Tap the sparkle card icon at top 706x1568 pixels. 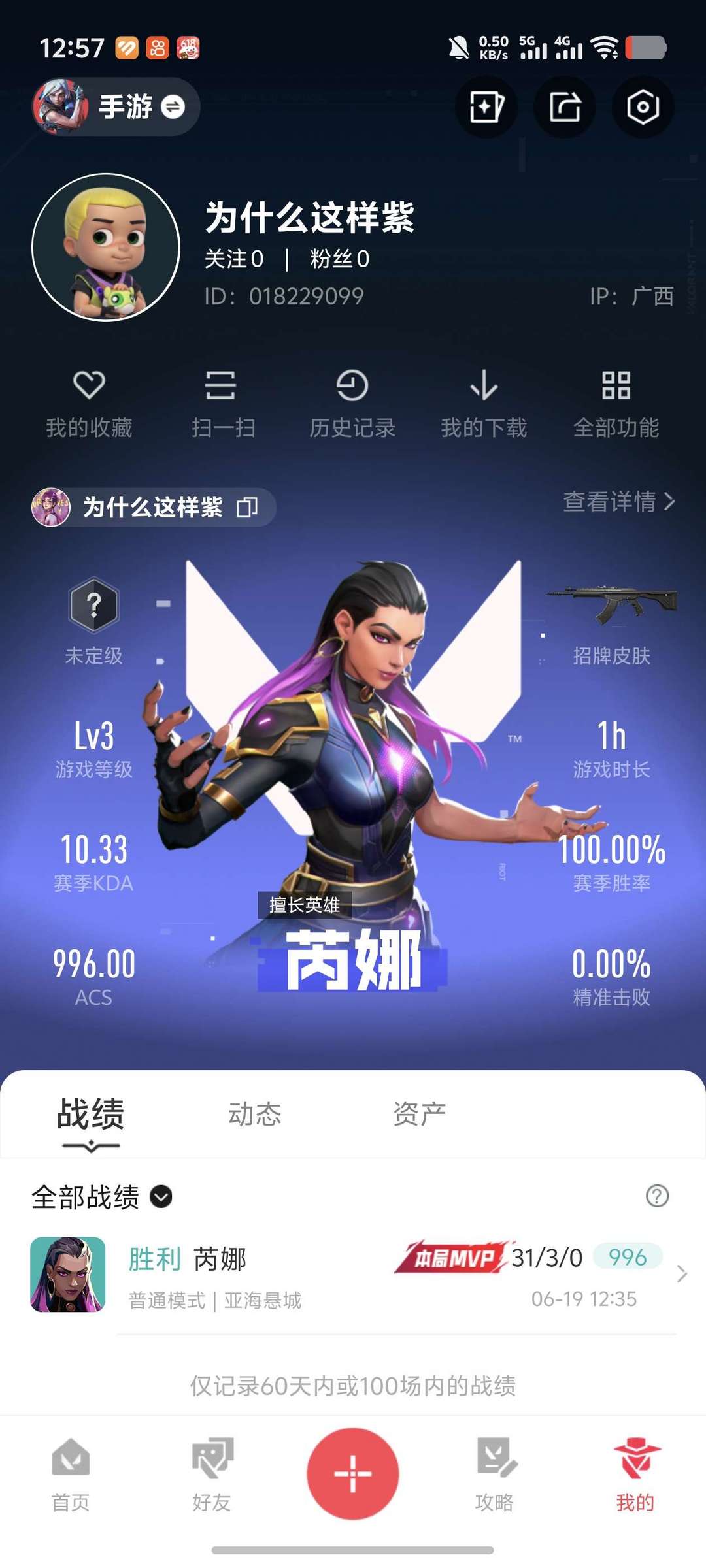(x=486, y=106)
